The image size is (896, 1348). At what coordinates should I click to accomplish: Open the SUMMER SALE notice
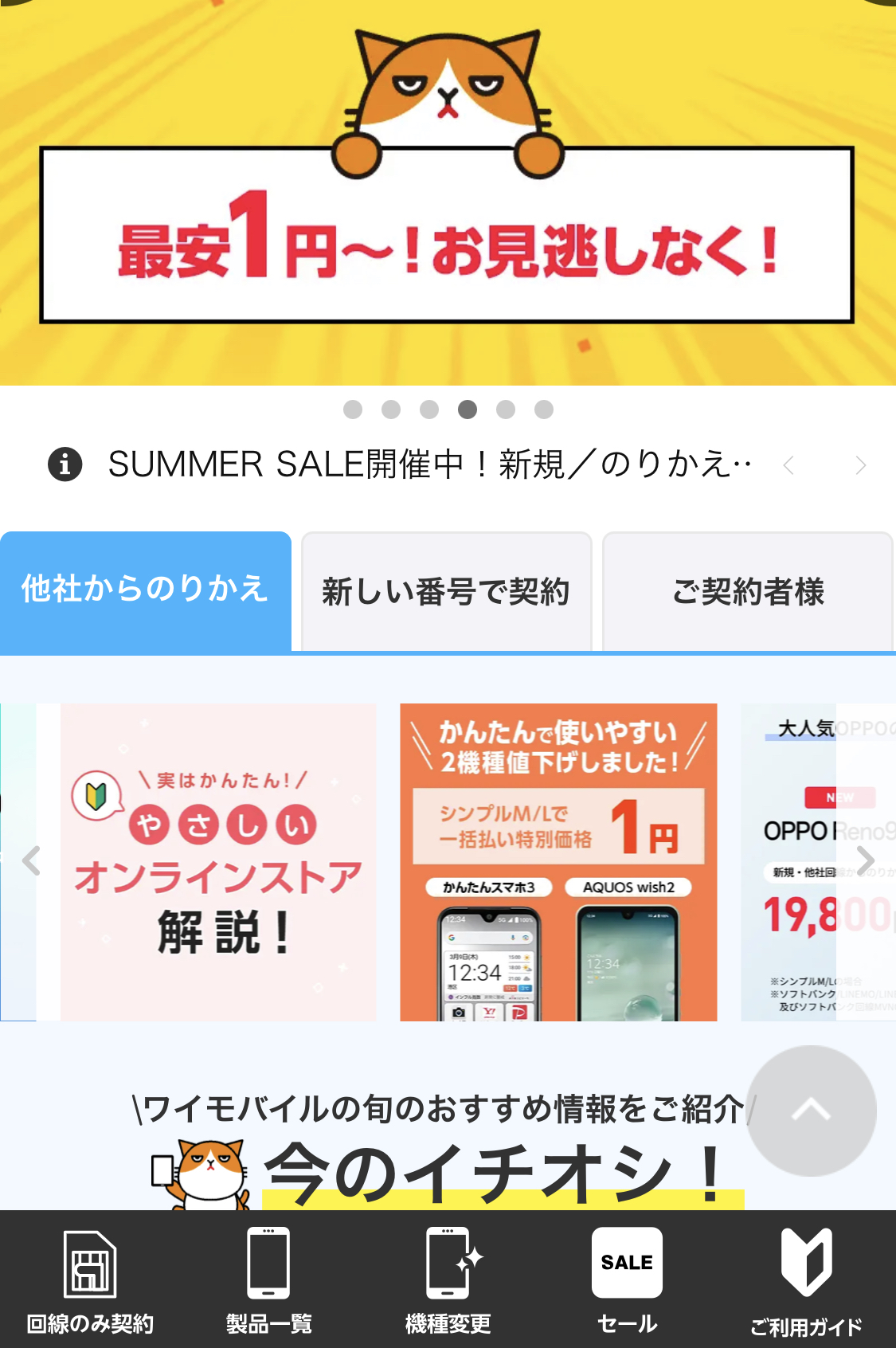430,464
